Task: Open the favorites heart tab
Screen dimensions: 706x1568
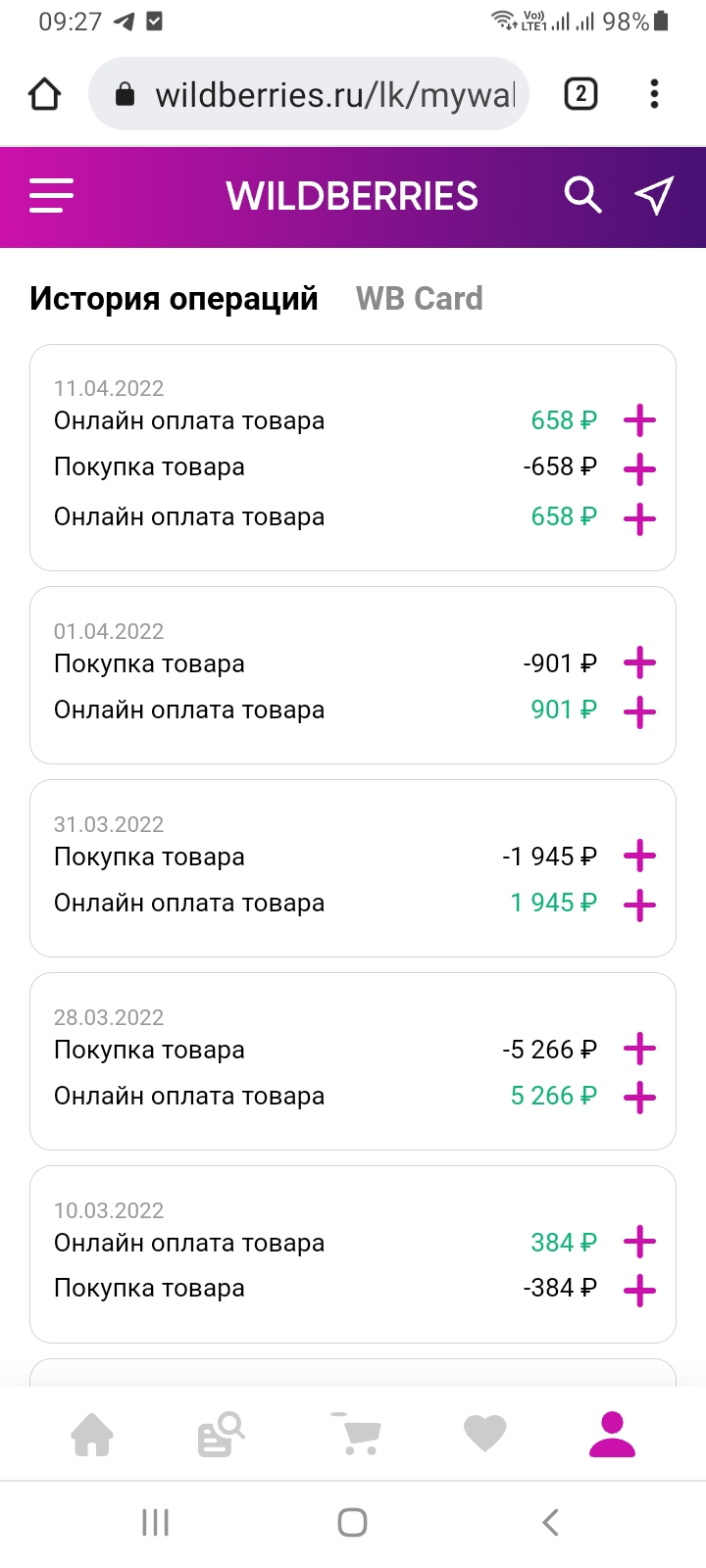Action: [x=484, y=1435]
